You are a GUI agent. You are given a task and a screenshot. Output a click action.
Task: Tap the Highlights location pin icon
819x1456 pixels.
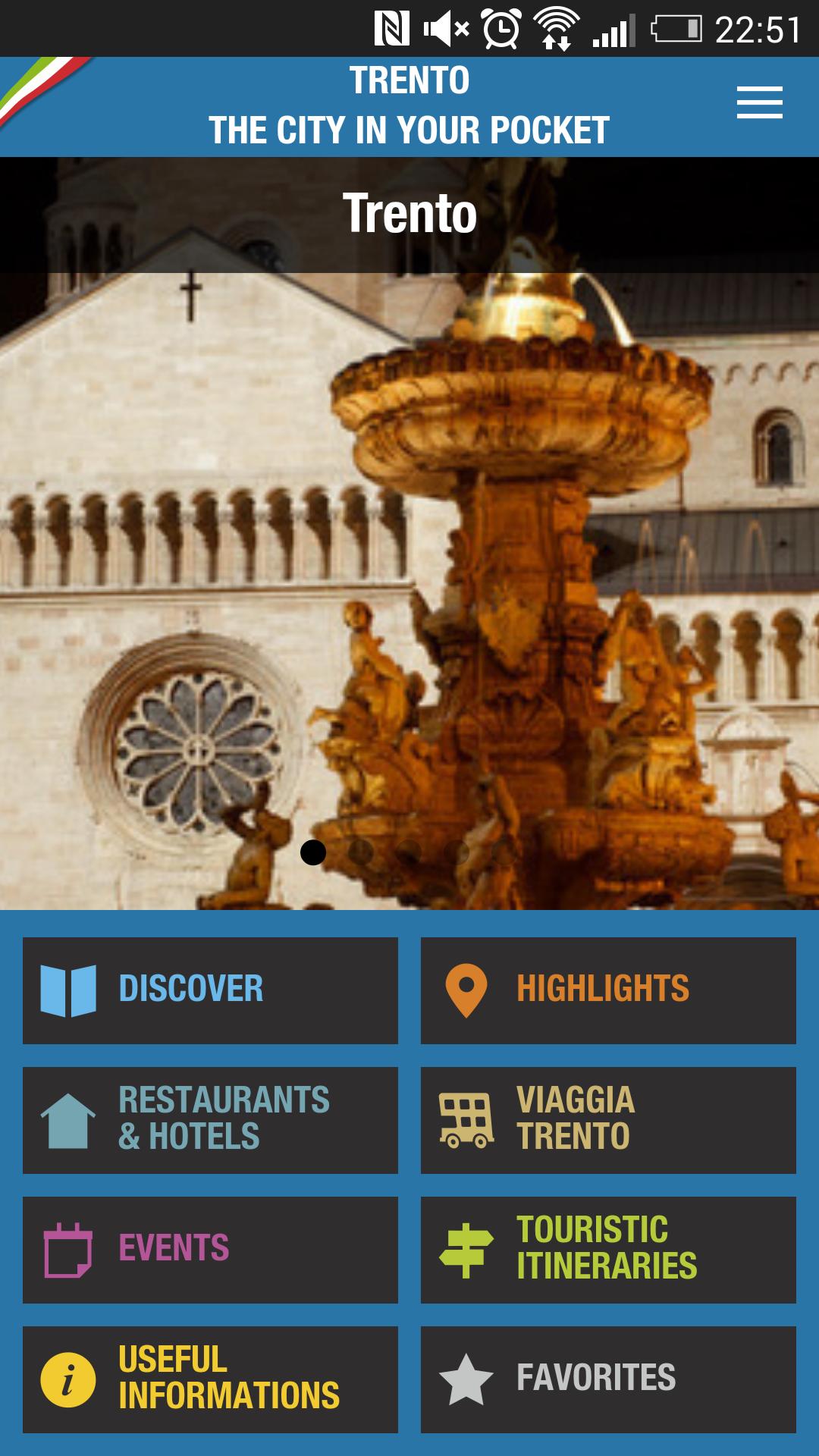465,987
